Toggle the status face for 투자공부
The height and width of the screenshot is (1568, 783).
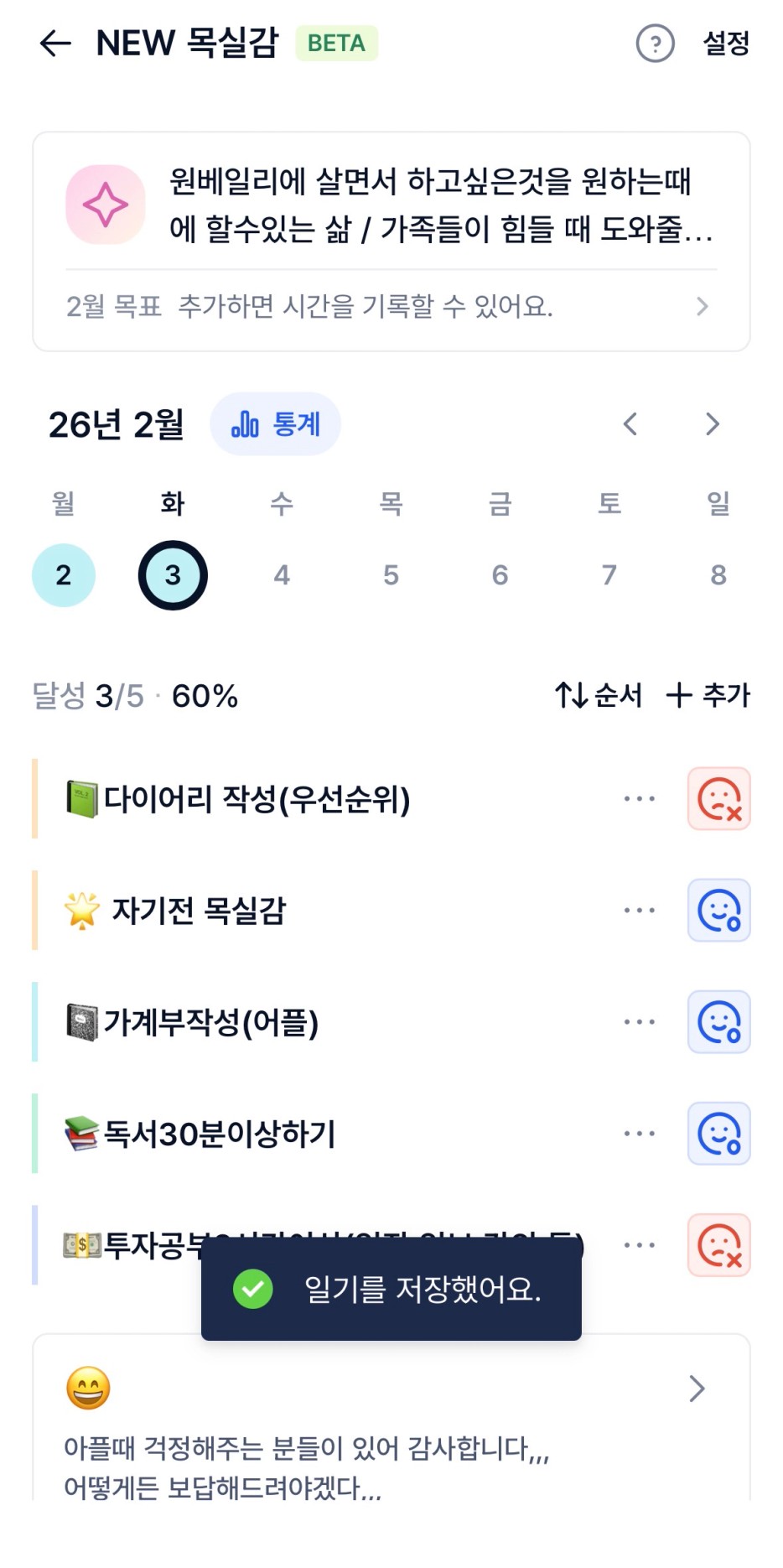coord(718,1245)
